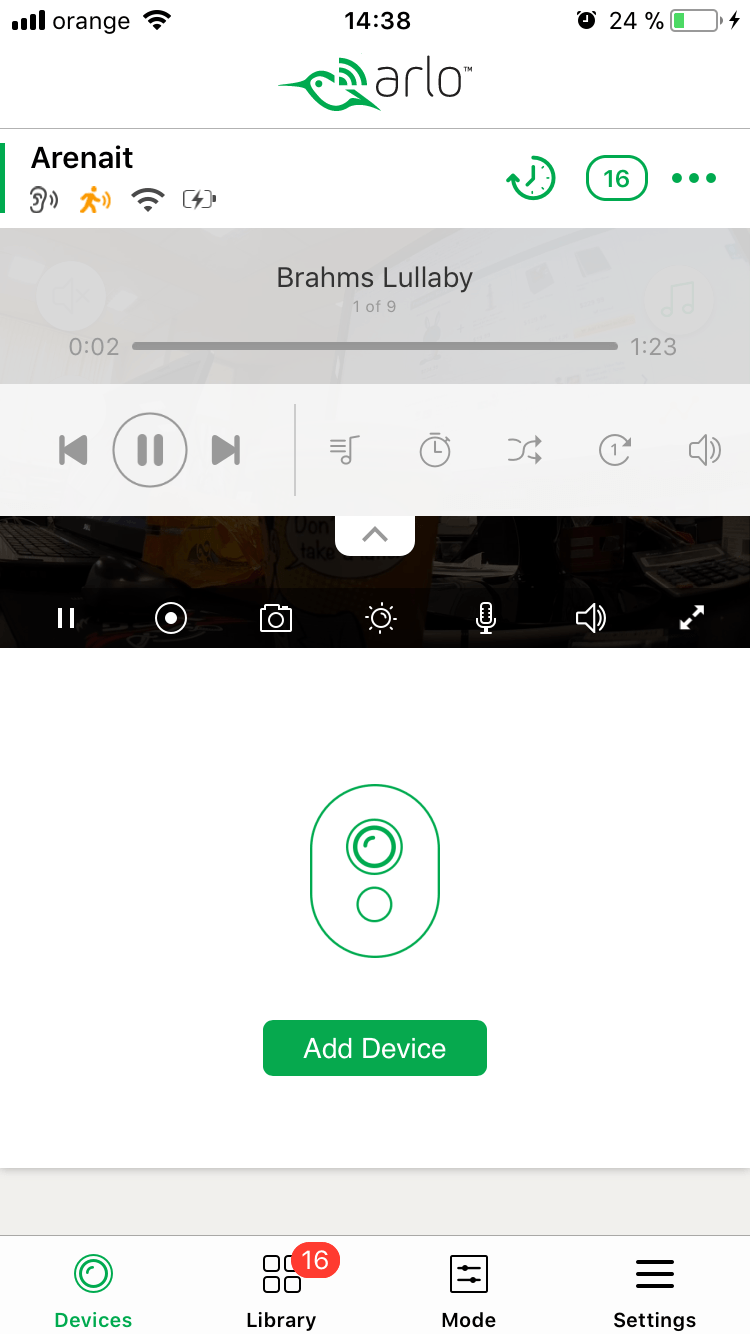This screenshot has height=1334, width=750.
Task: Adjust the brightness sun icon
Action: click(x=381, y=619)
